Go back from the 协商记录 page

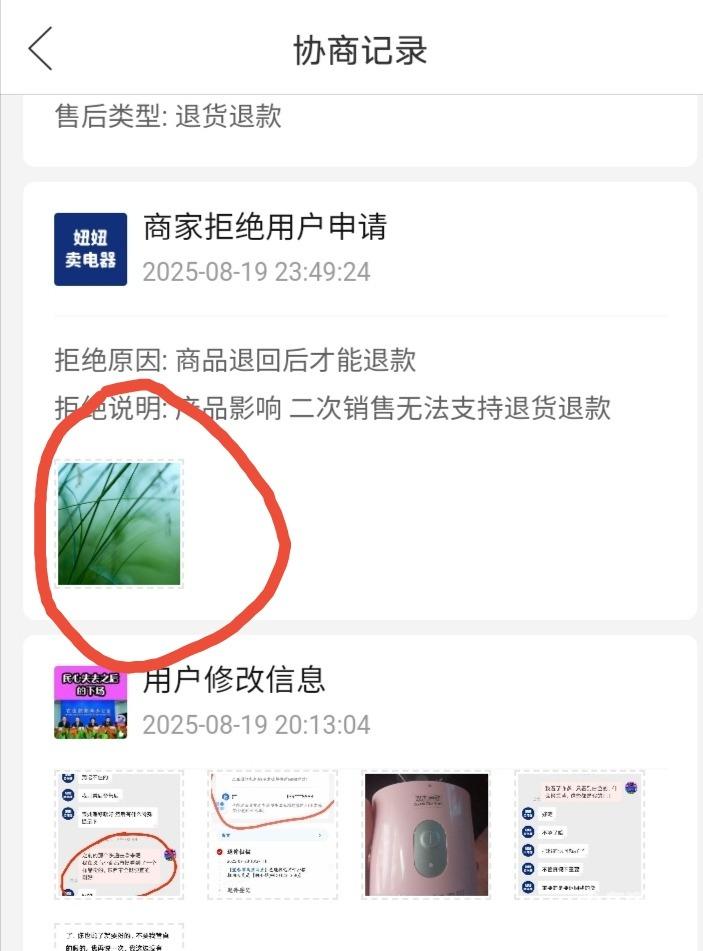(x=40, y=48)
